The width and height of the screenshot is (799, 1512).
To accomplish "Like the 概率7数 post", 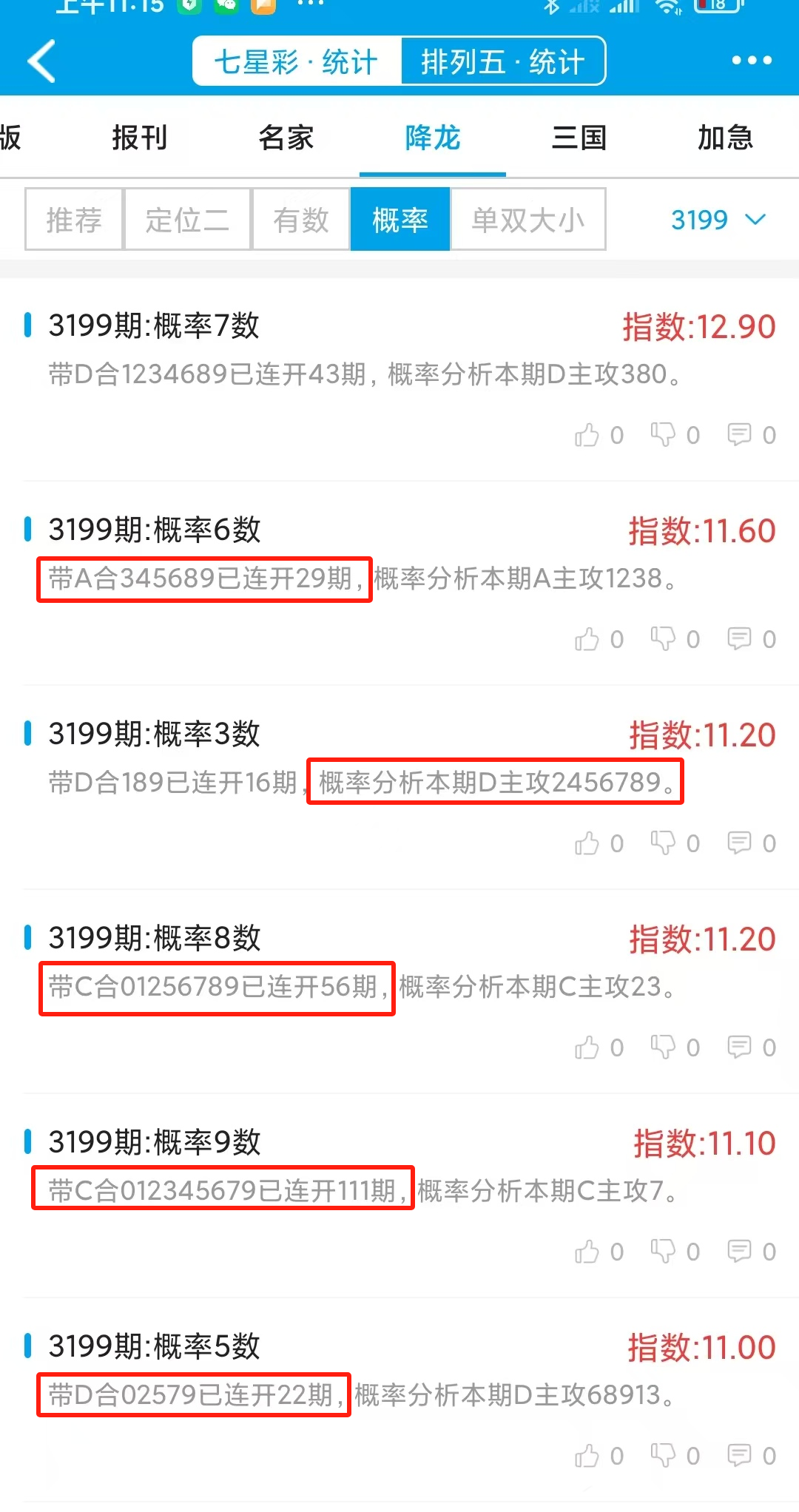I will pyautogui.click(x=587, y=435).
